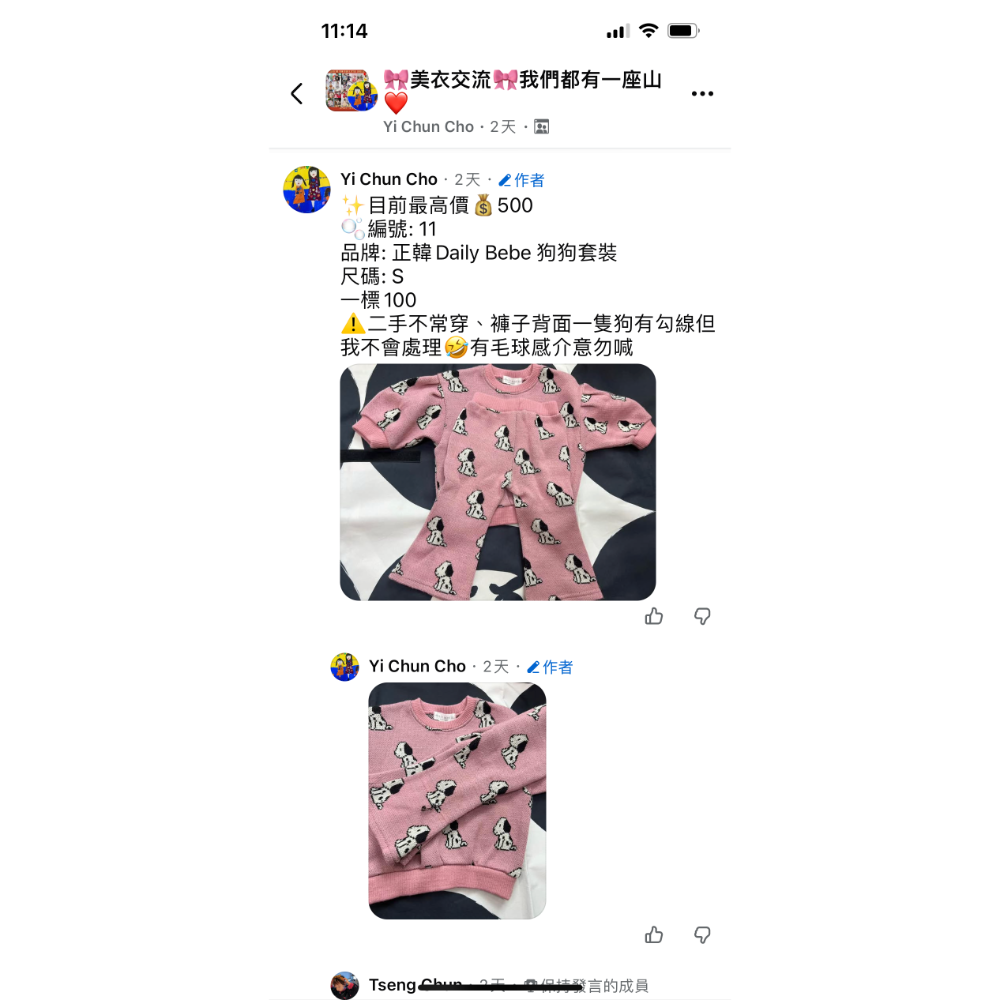Like the reply with the sweater photo

tap(654, 935)
